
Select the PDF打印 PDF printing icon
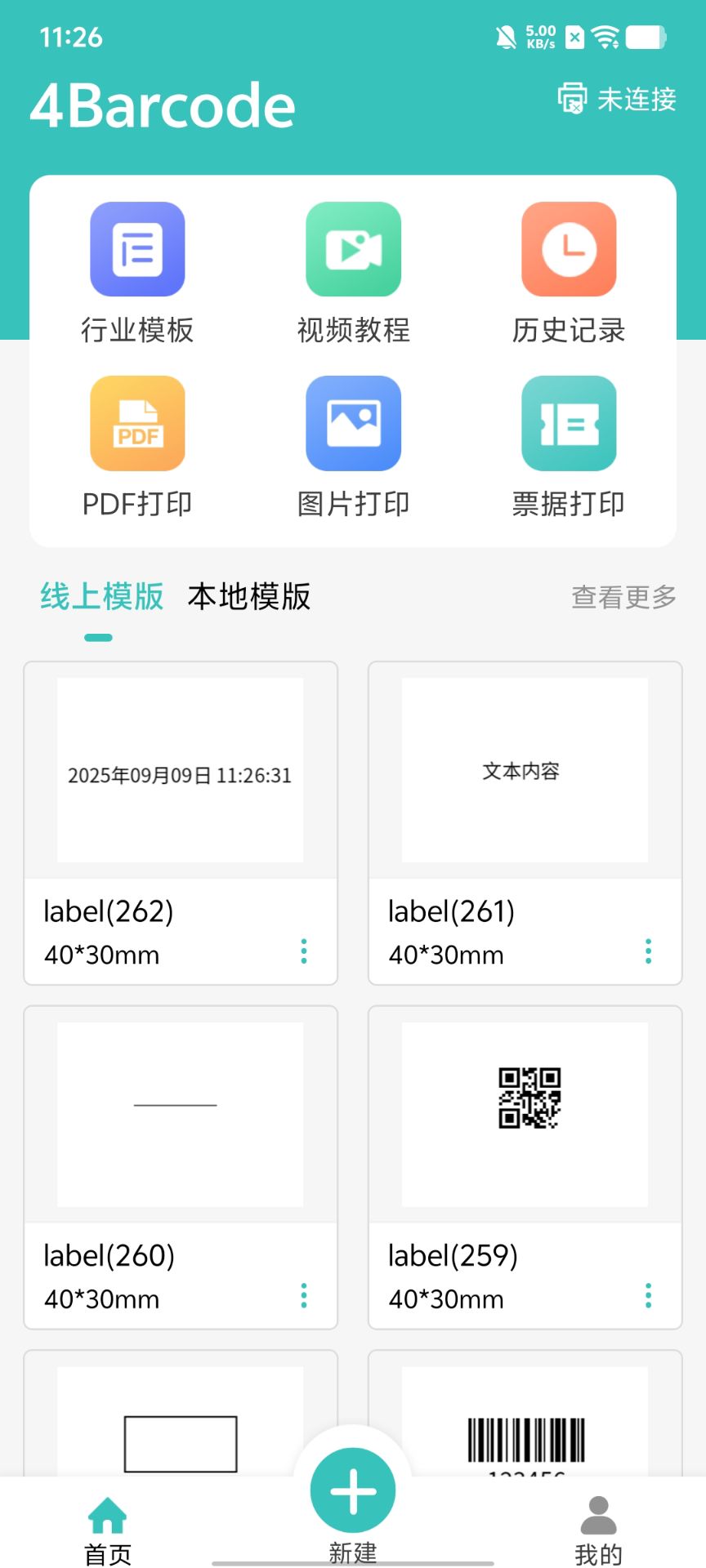pyautogui.click(x=137, y=424)
